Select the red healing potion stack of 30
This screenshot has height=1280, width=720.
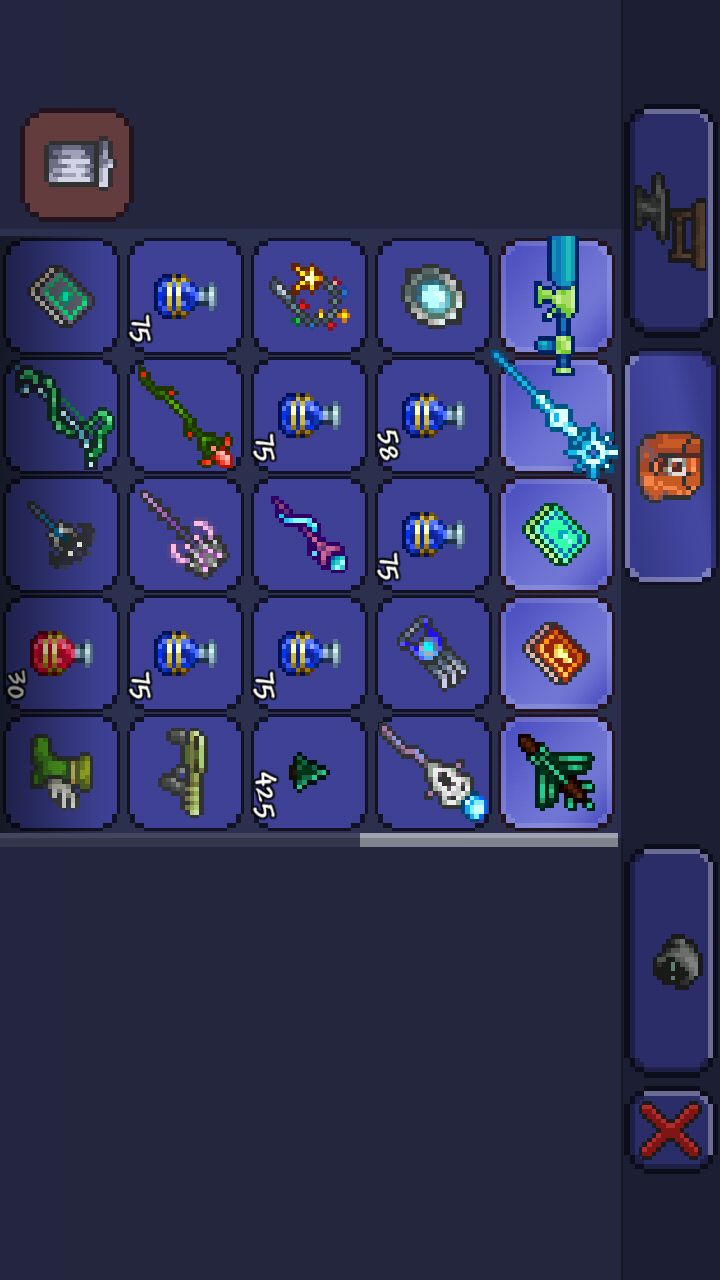click(x=61, y=654)
